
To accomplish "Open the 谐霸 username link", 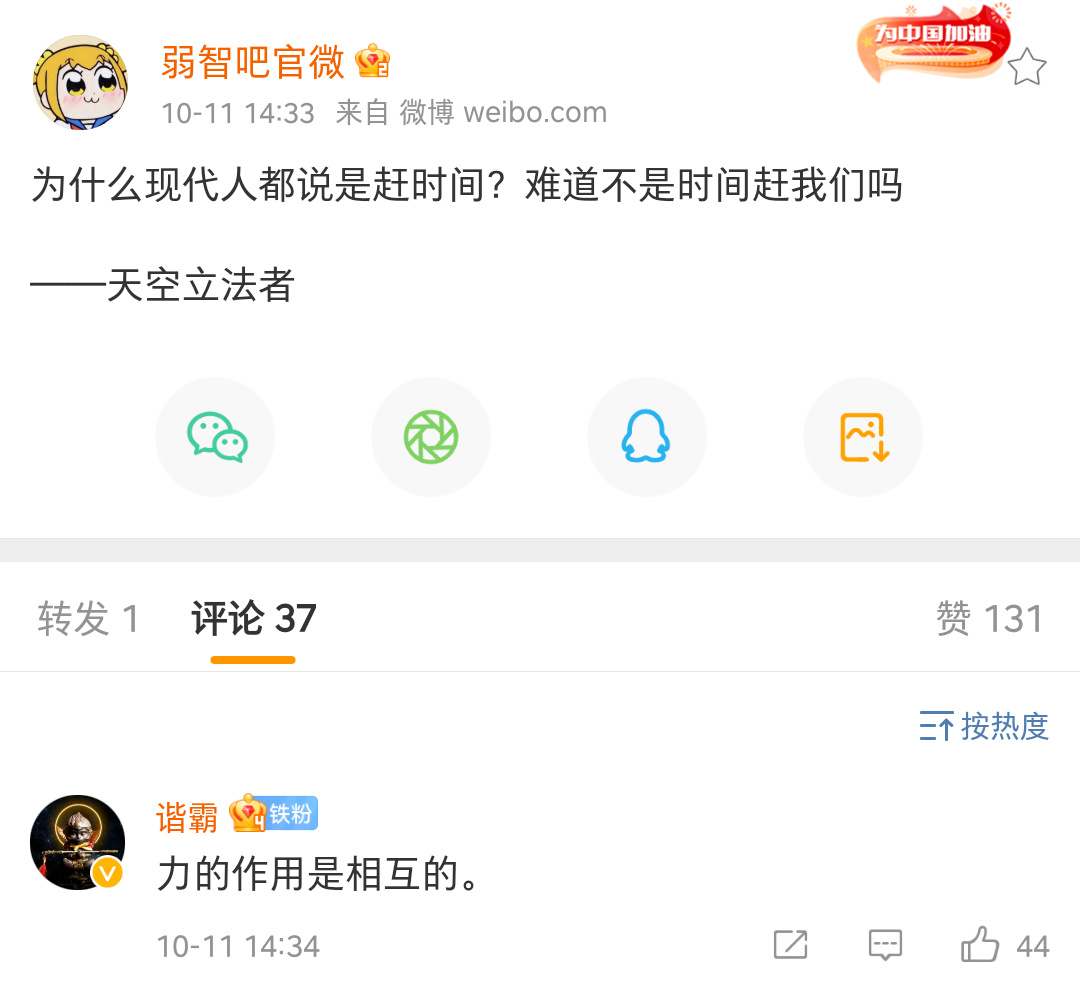I will (x=187, y=817).
